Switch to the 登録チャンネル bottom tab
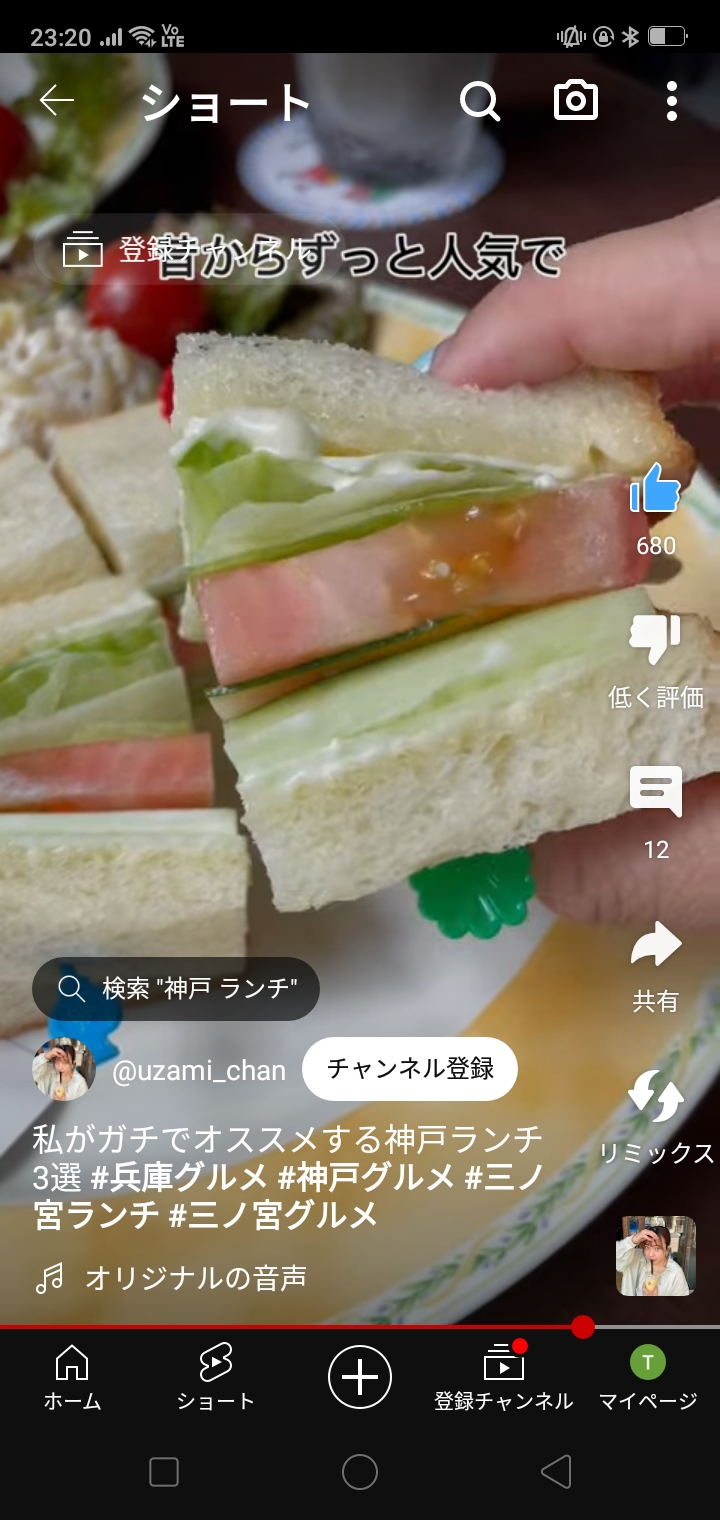The image size is (720, 1520). click(x=504, y=1378)
